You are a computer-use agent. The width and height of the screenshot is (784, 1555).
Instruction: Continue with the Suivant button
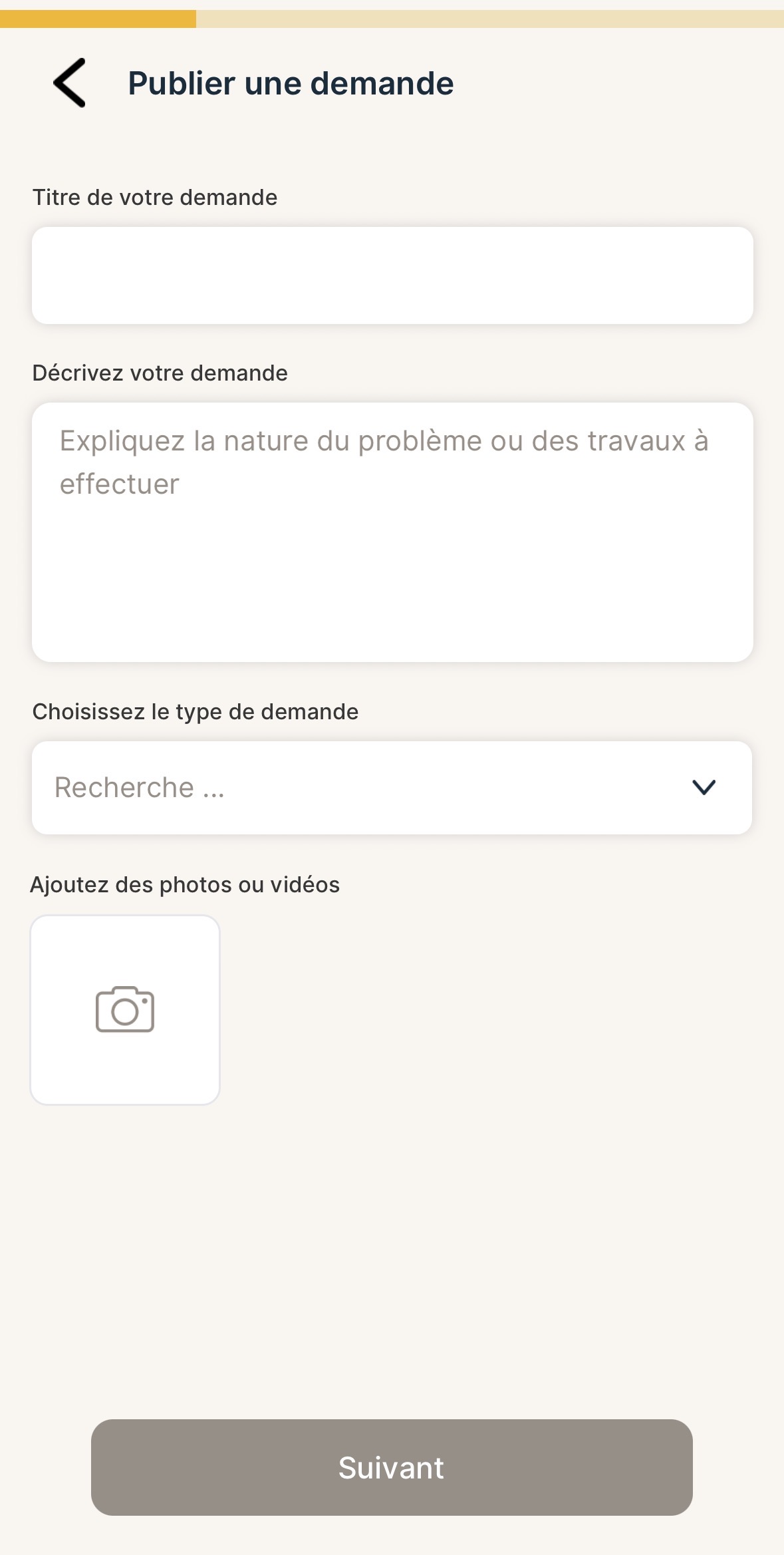392,1467
